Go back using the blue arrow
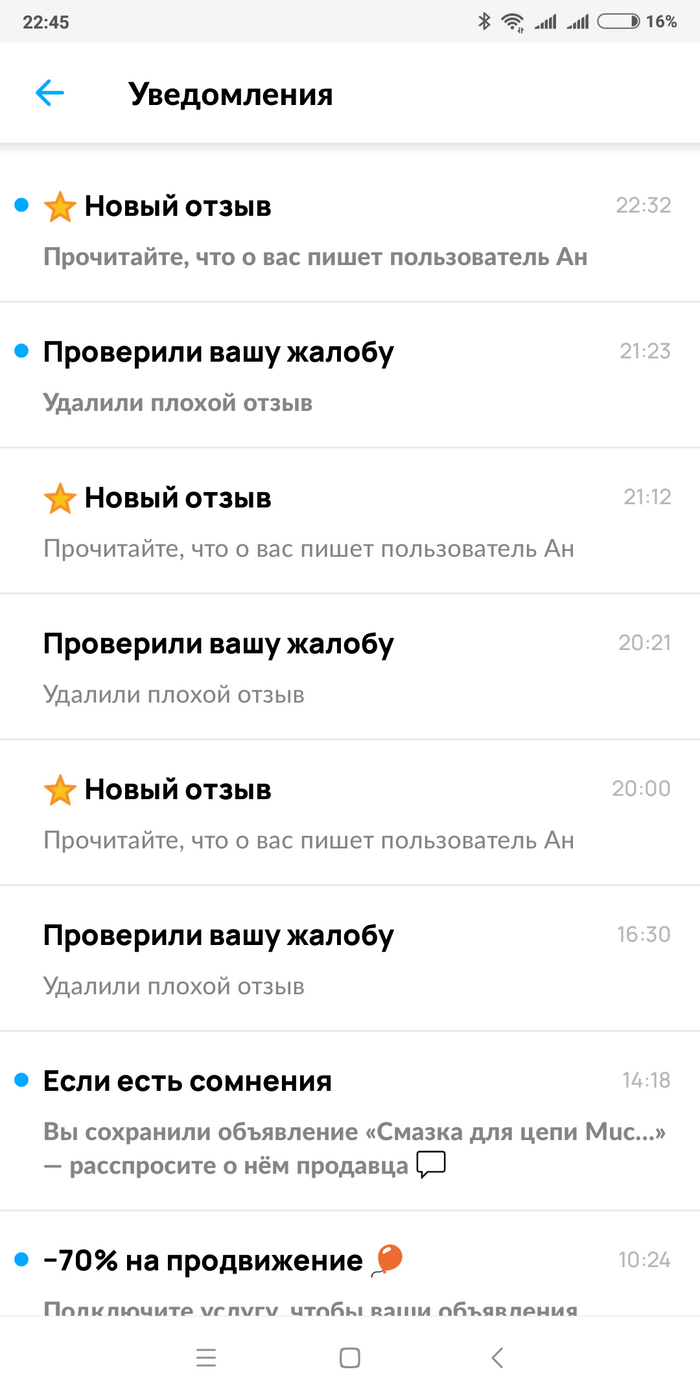Screen dimensions: 700x1400 click(49, 94)
